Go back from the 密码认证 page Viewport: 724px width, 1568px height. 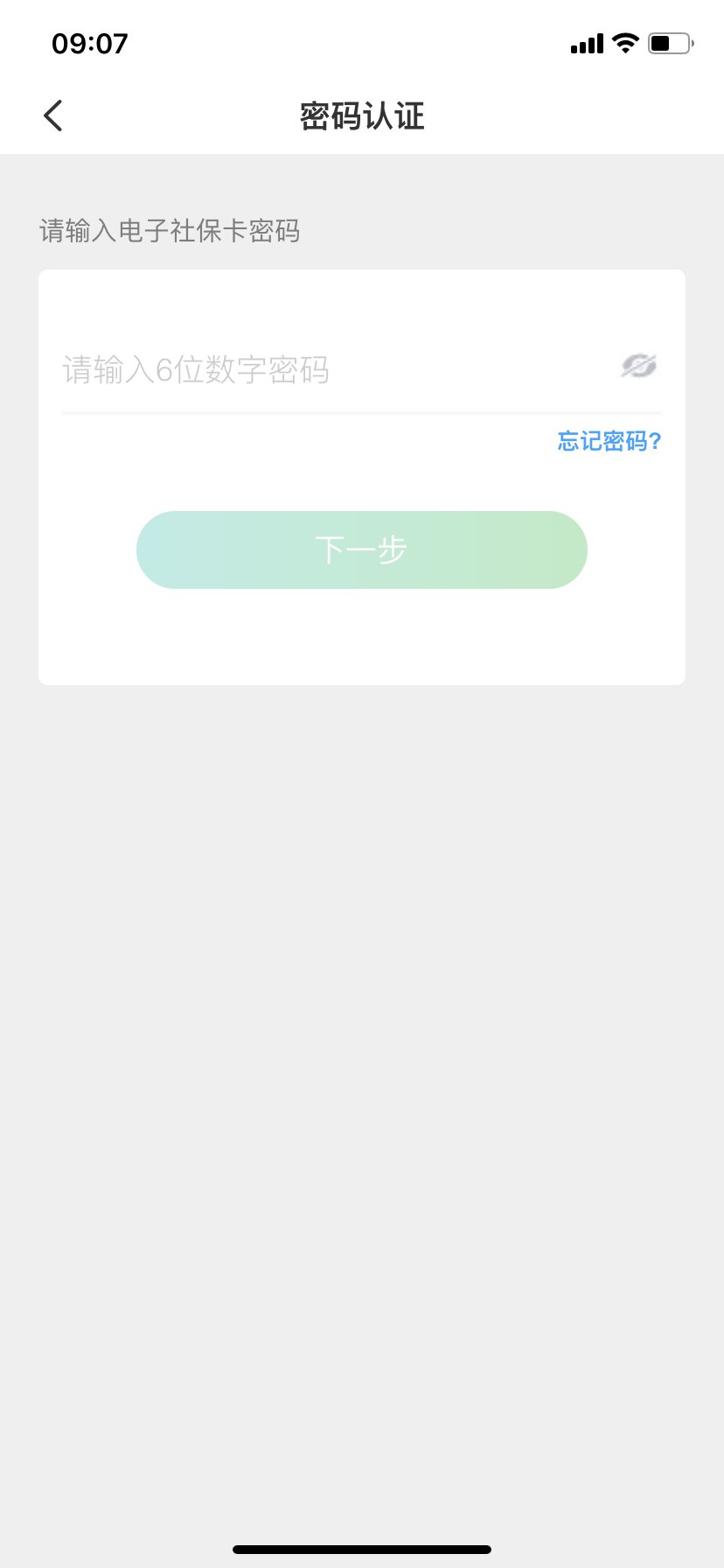(53, 115)
